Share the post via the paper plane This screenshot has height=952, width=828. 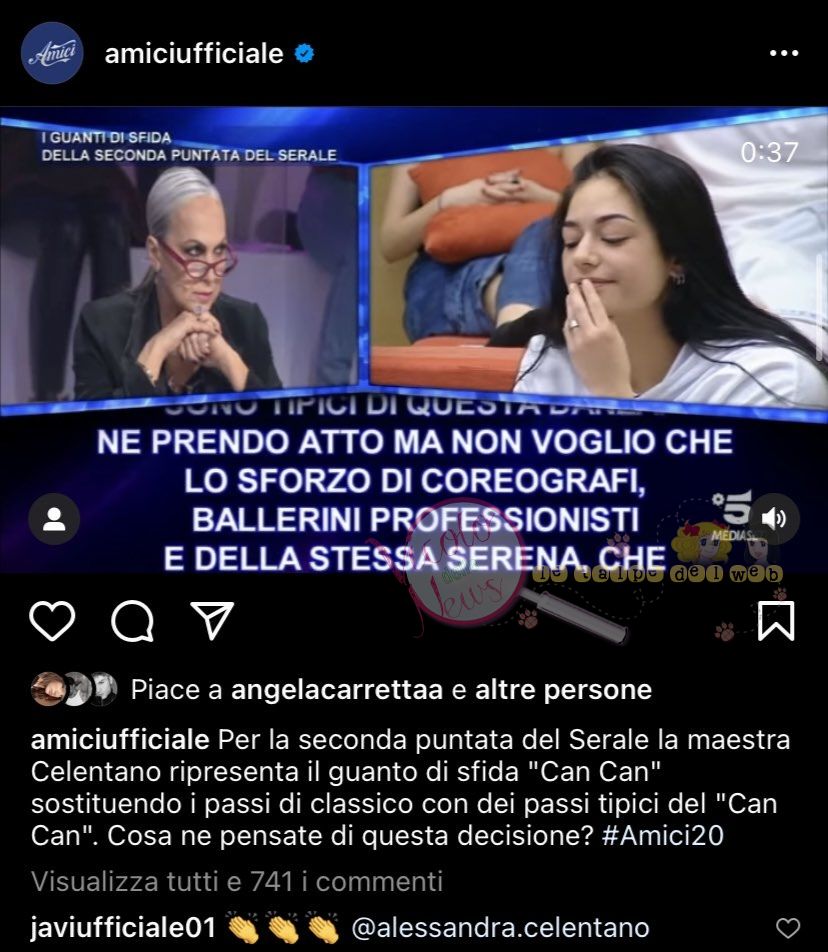[x=212, y=621]
